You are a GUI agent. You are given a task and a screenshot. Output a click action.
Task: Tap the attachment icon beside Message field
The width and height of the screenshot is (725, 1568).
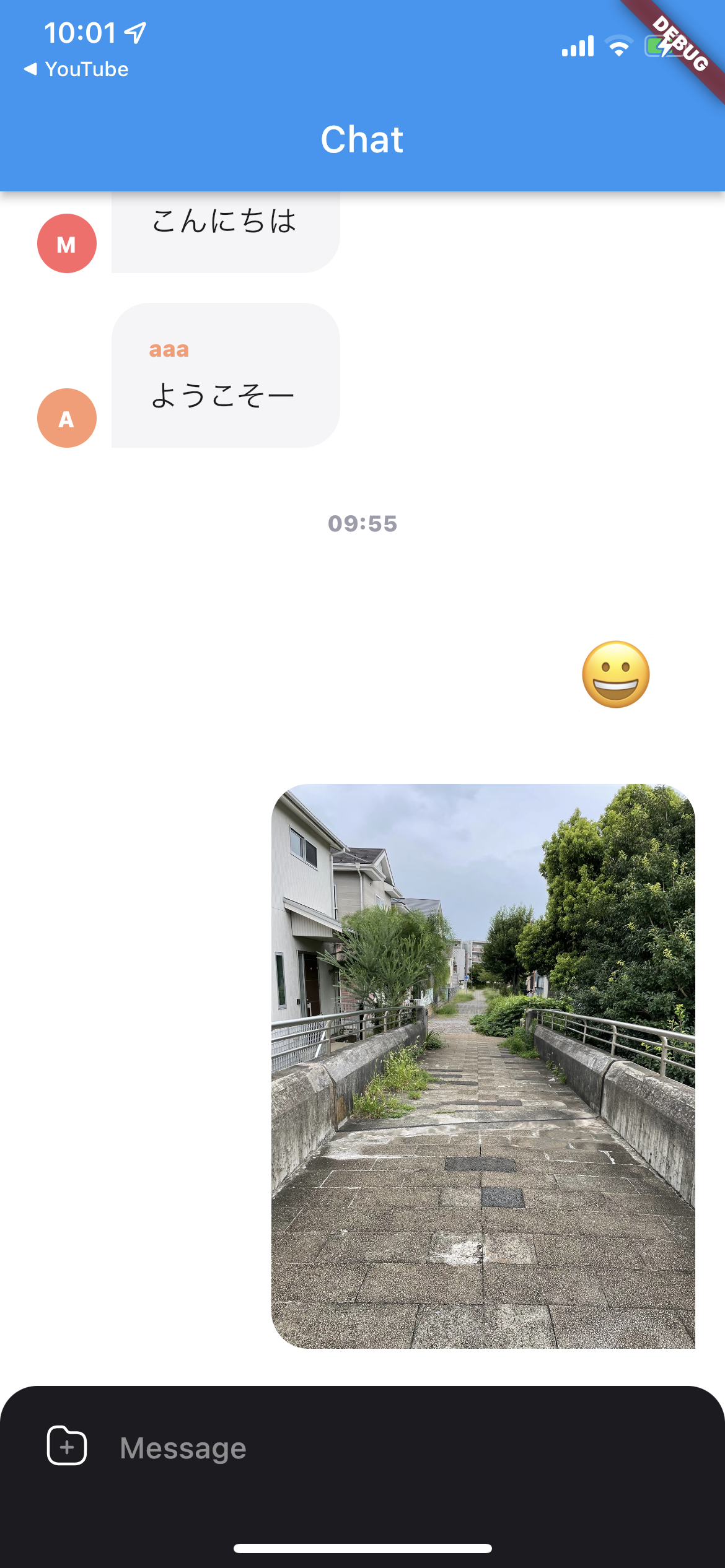click(67, 1445)
